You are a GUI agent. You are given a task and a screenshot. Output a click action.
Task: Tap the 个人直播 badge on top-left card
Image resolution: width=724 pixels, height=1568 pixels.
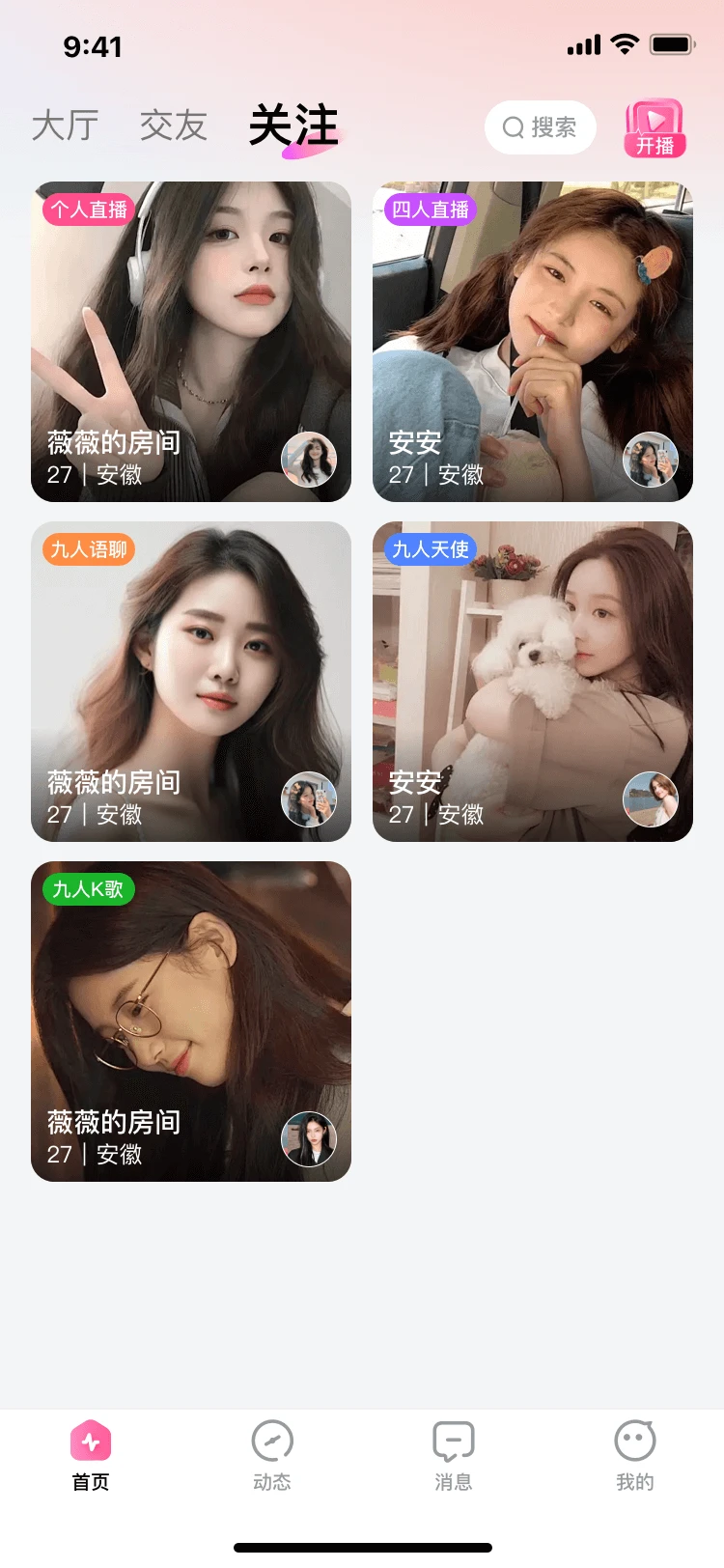click(x=88, y=210)
